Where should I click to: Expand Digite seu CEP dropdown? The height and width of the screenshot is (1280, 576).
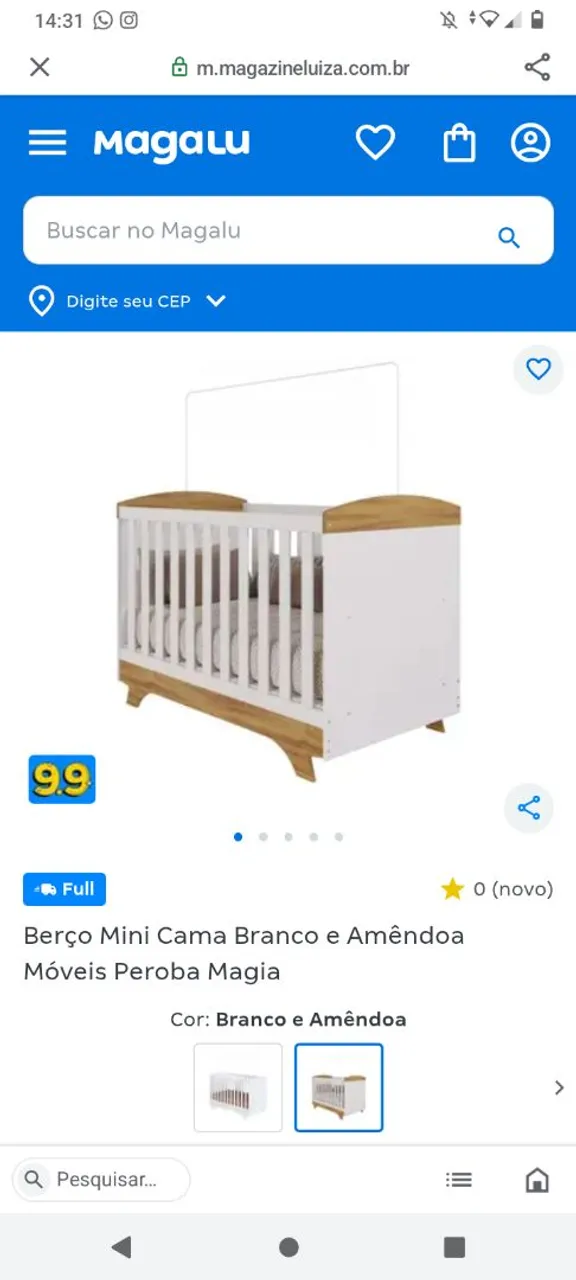click(127, 301)
